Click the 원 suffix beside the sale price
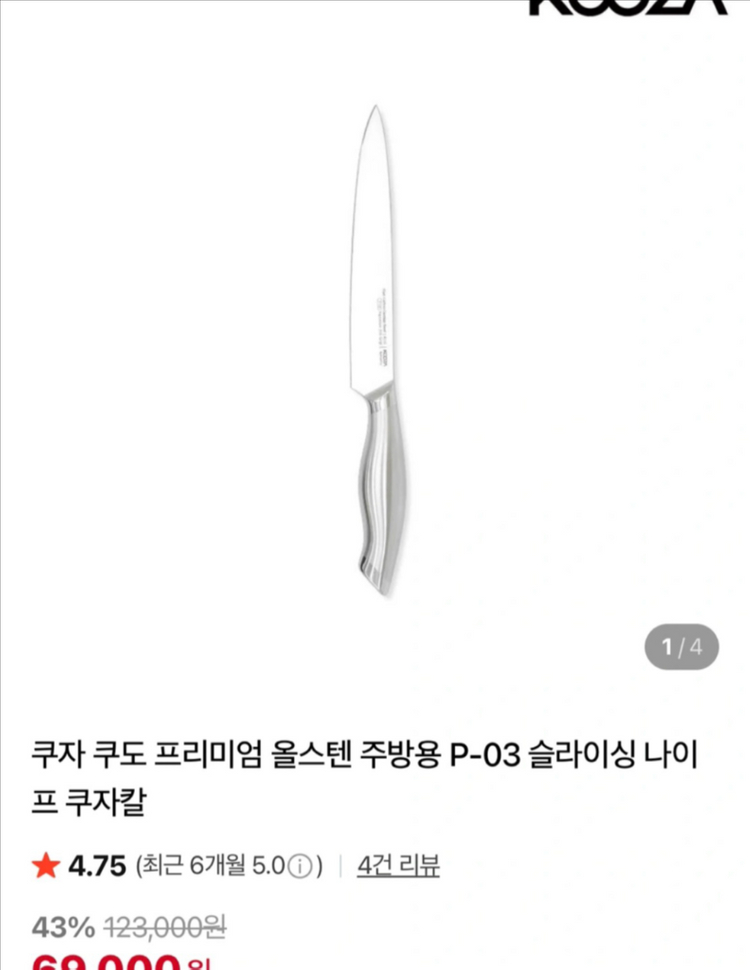The height and width of the screenshot is (970, 750). click(195, 963)
